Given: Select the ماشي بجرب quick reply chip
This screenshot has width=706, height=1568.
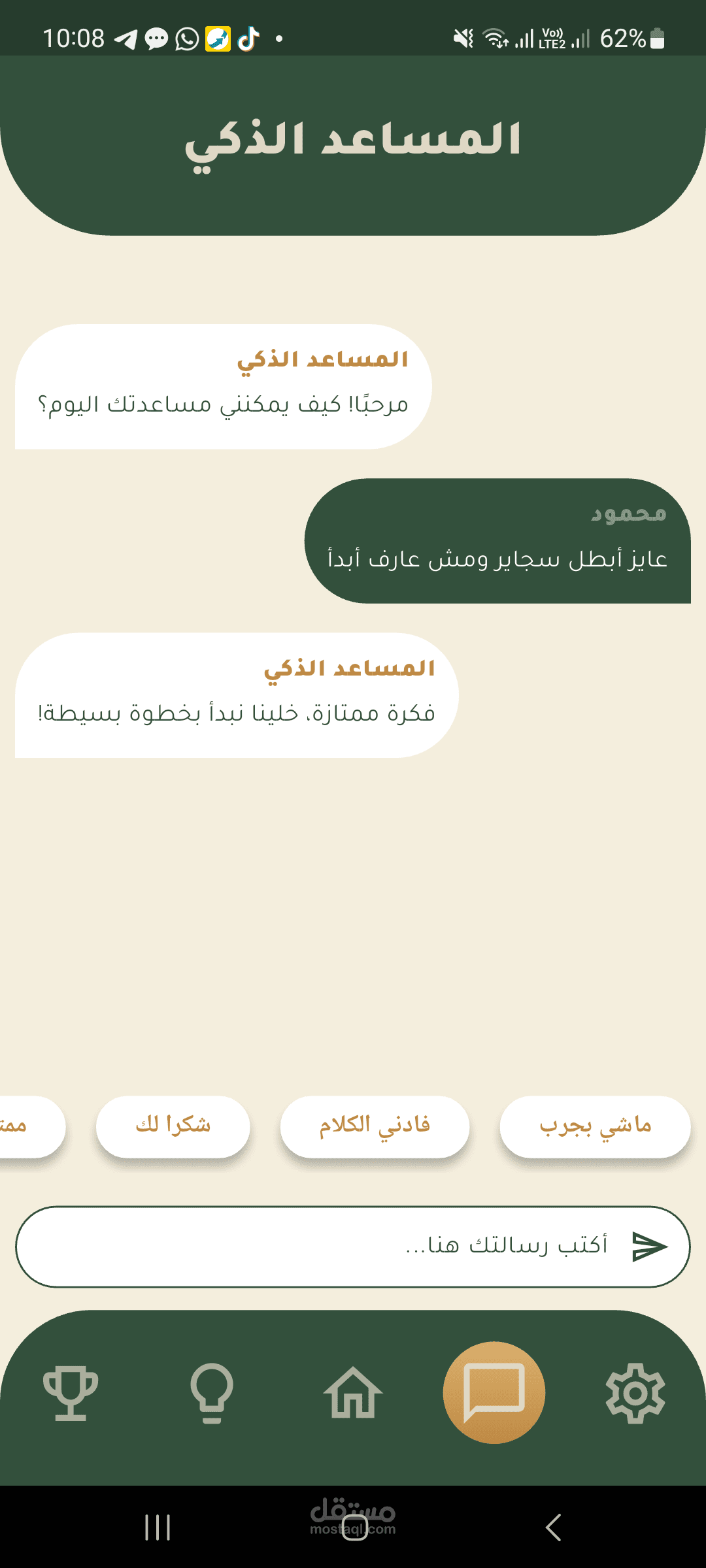Looking at the screenshot, I should [595, 1126].
